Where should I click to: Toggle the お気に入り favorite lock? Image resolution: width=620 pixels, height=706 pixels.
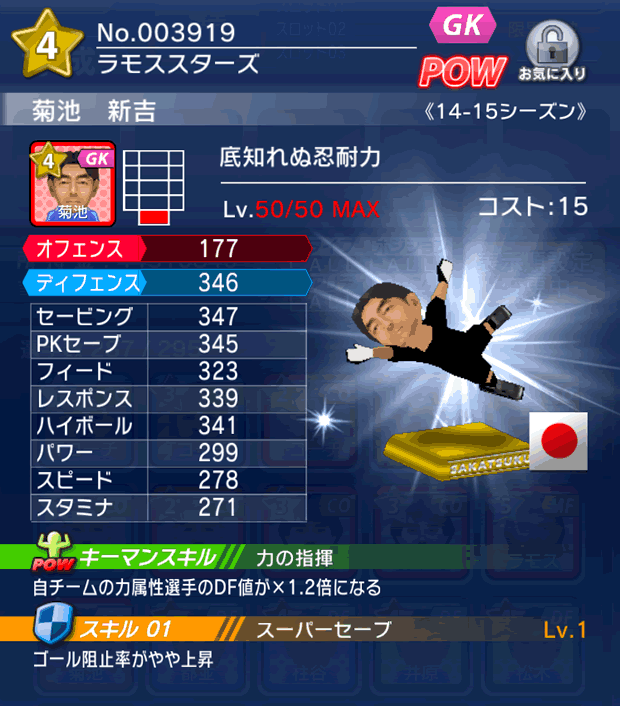[x=551, y=51]
